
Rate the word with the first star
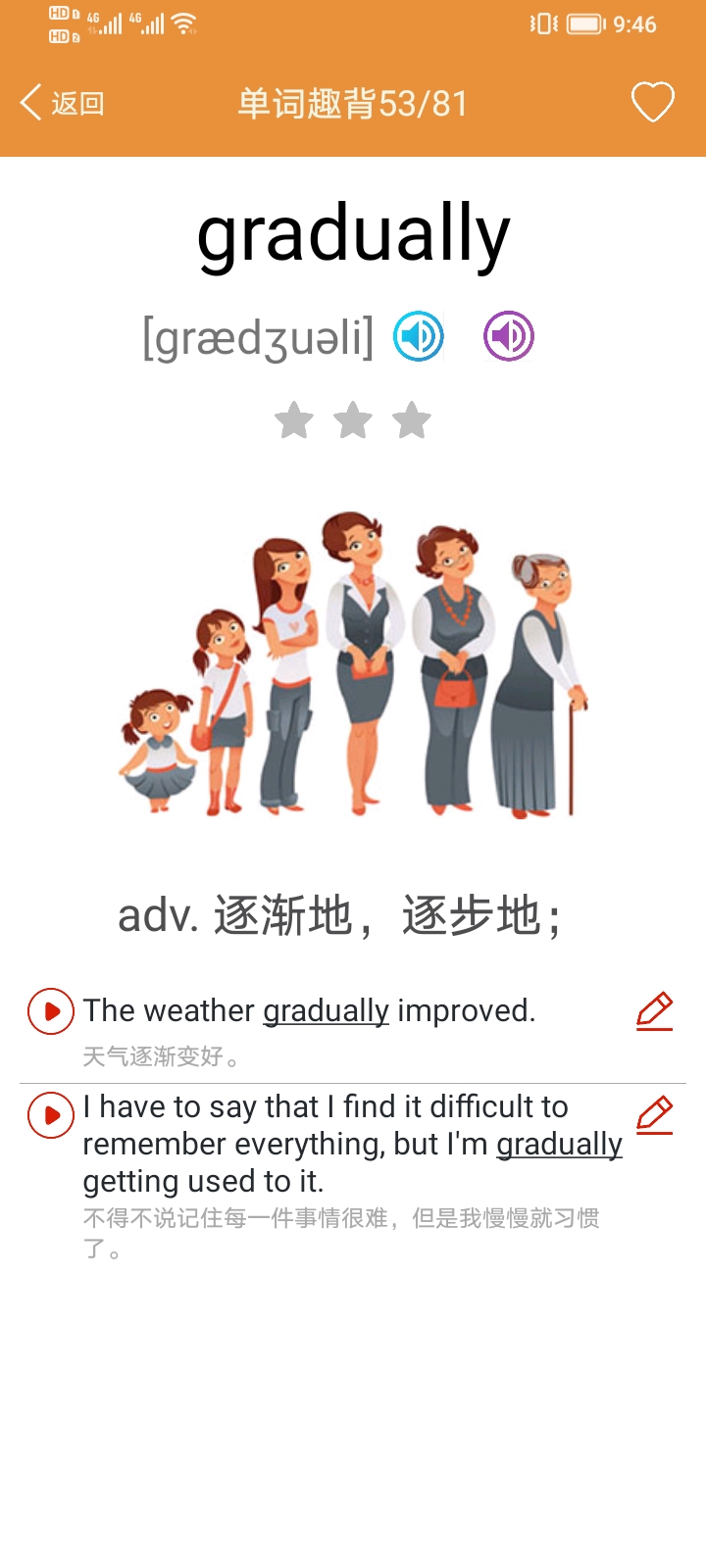coord(294,419)
